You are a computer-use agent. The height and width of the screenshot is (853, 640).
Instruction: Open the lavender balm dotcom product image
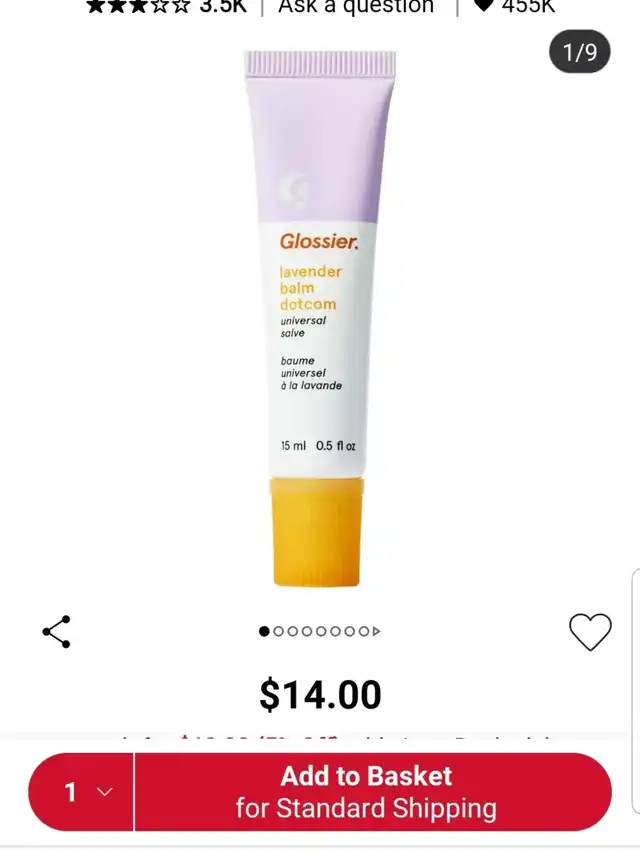(x=318, y=320)
